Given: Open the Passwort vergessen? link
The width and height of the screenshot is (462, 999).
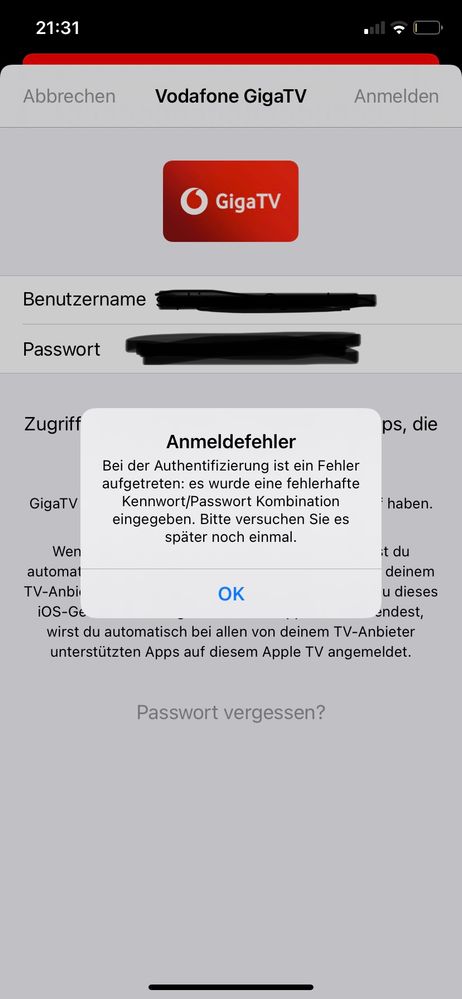Looking at the screenshot, I should (231, 712).
